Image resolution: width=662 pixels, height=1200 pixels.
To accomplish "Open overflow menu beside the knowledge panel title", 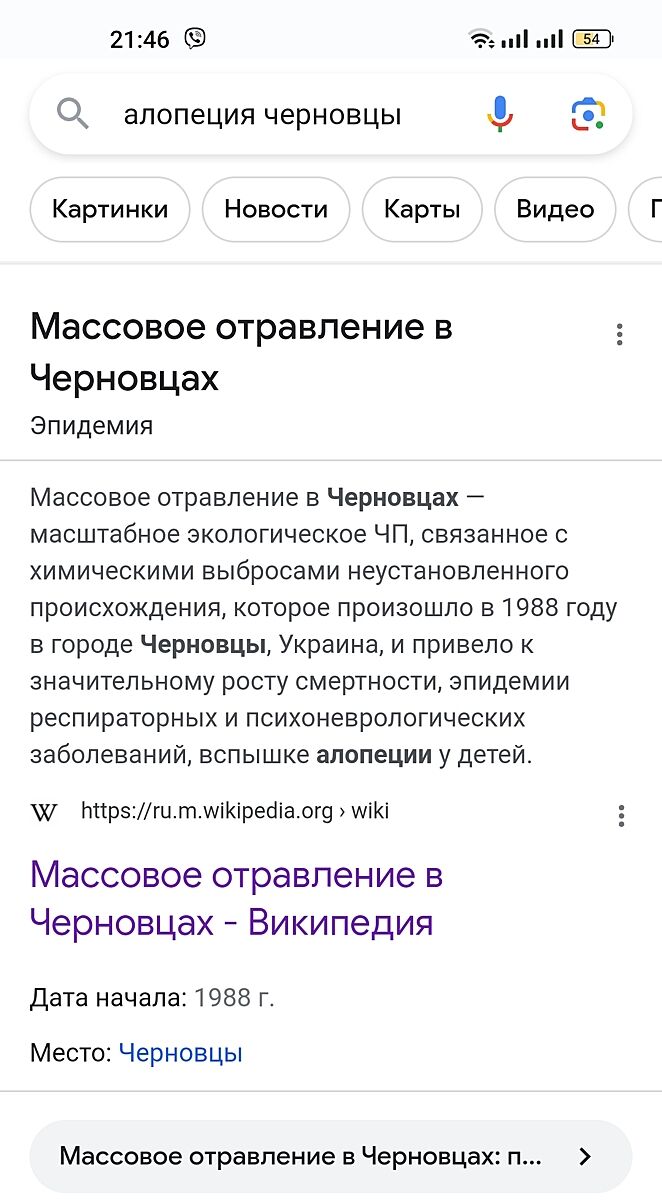I will click(620, 335).
